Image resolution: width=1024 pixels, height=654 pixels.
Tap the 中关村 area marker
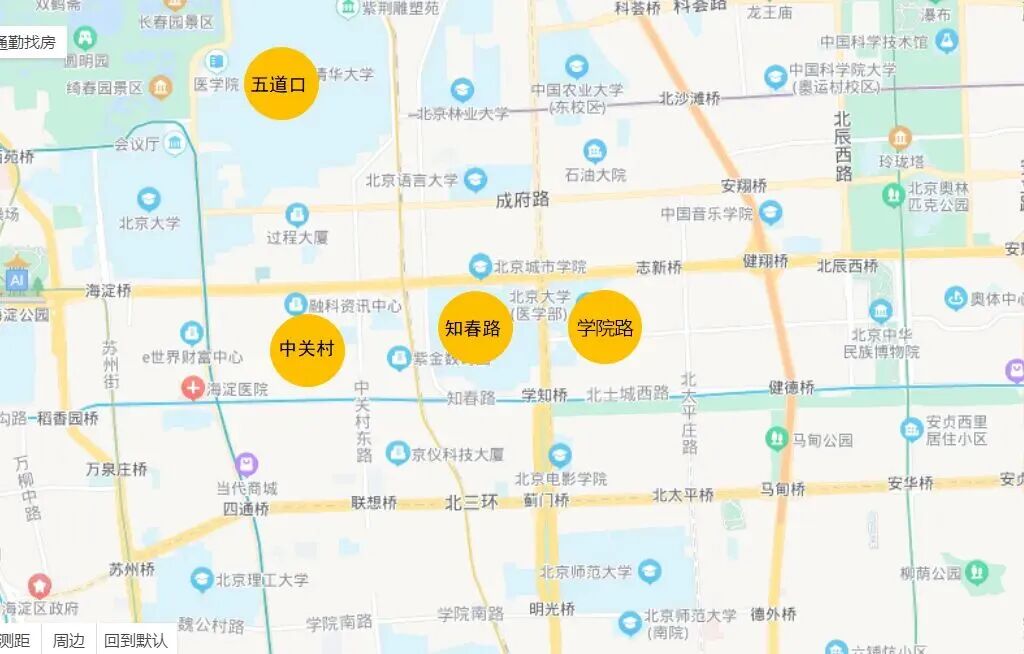click(x=307, y=350)
